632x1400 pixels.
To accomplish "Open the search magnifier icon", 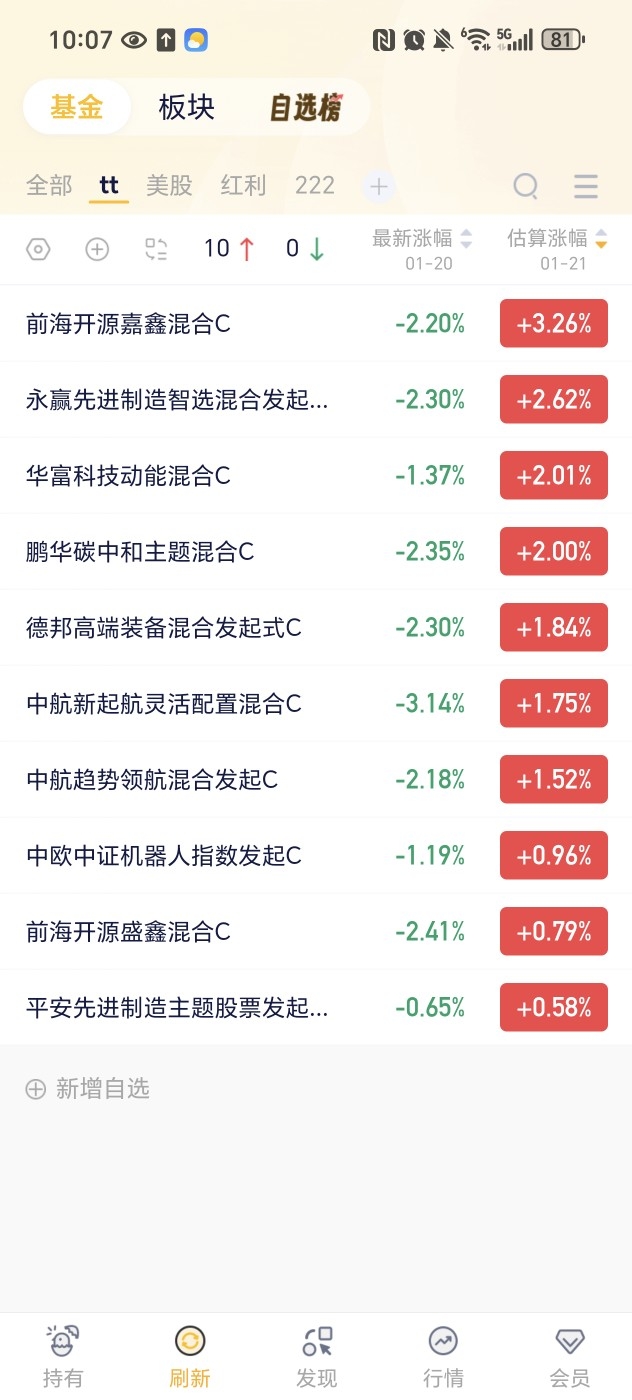I will pos(526,186).
